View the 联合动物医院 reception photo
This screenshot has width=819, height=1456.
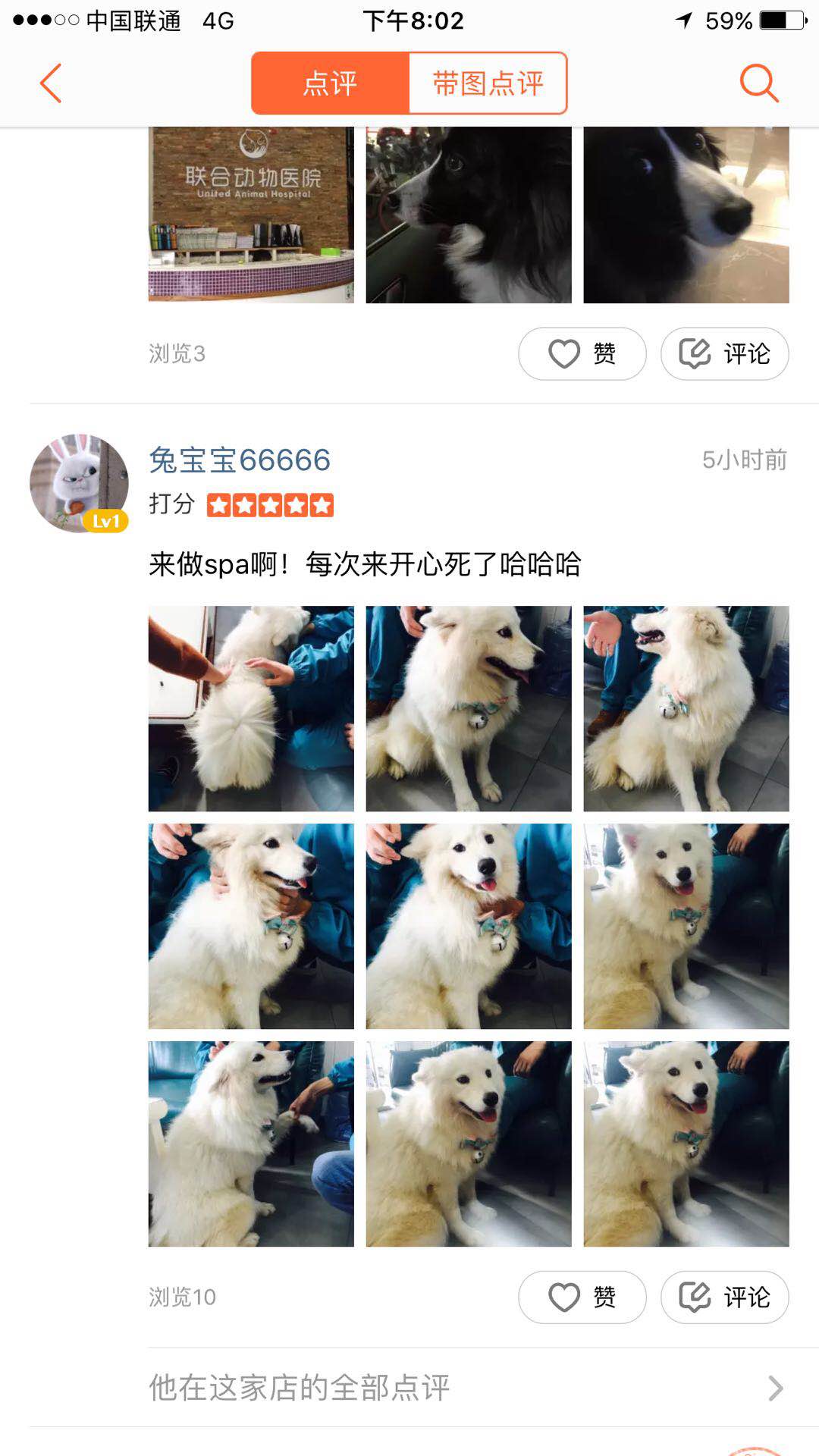pos(251,215)
